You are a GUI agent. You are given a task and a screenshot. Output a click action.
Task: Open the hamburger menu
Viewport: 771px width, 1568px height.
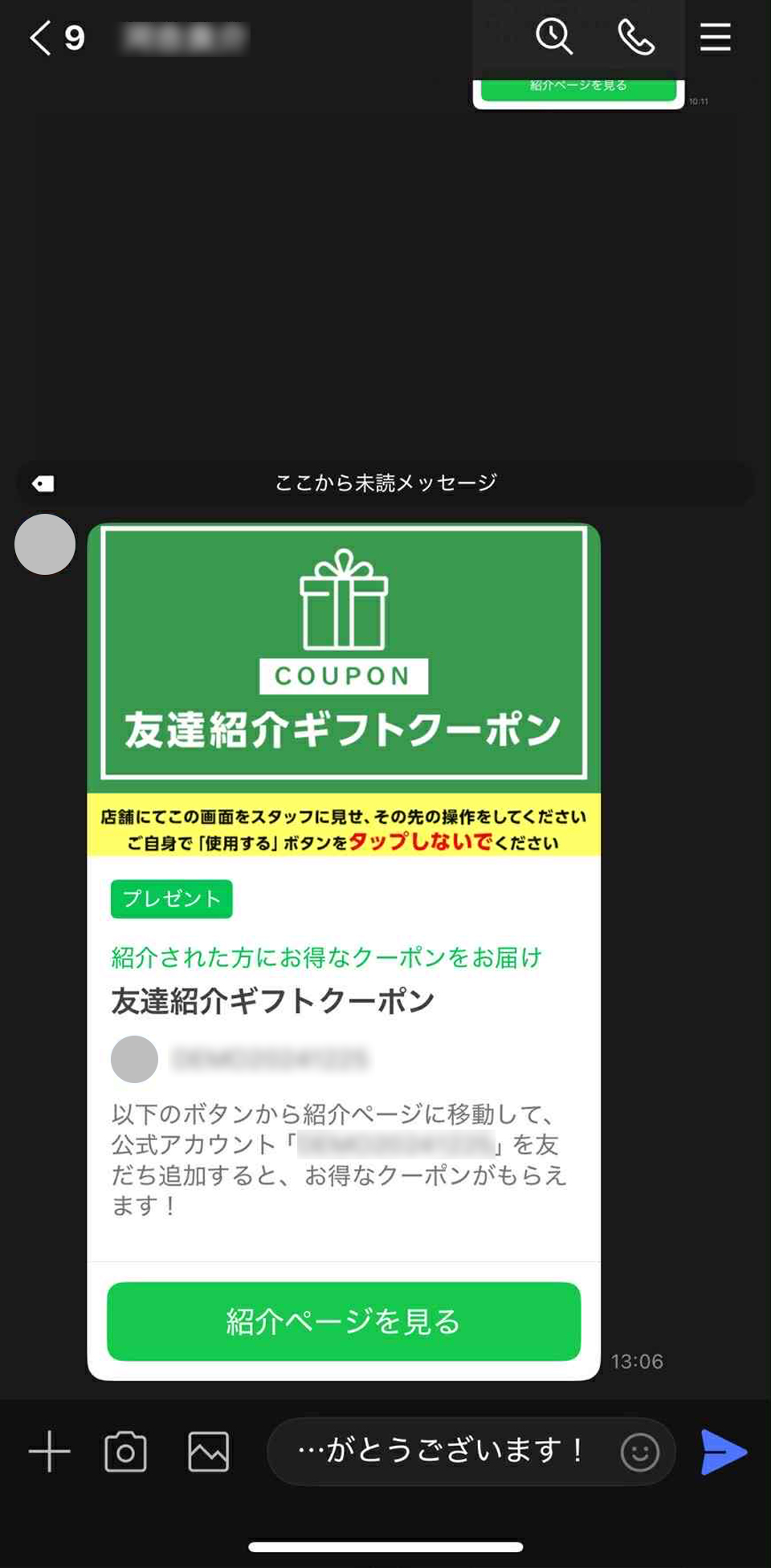pos(715,37)
